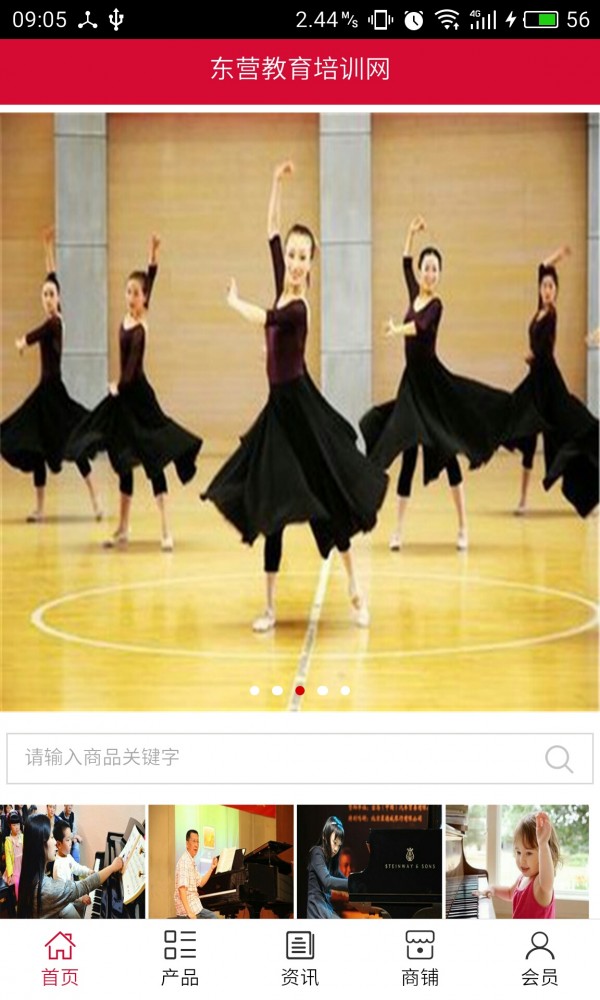Go to the 资讯 tab
600x1000 pixels.
click(300, 957)
